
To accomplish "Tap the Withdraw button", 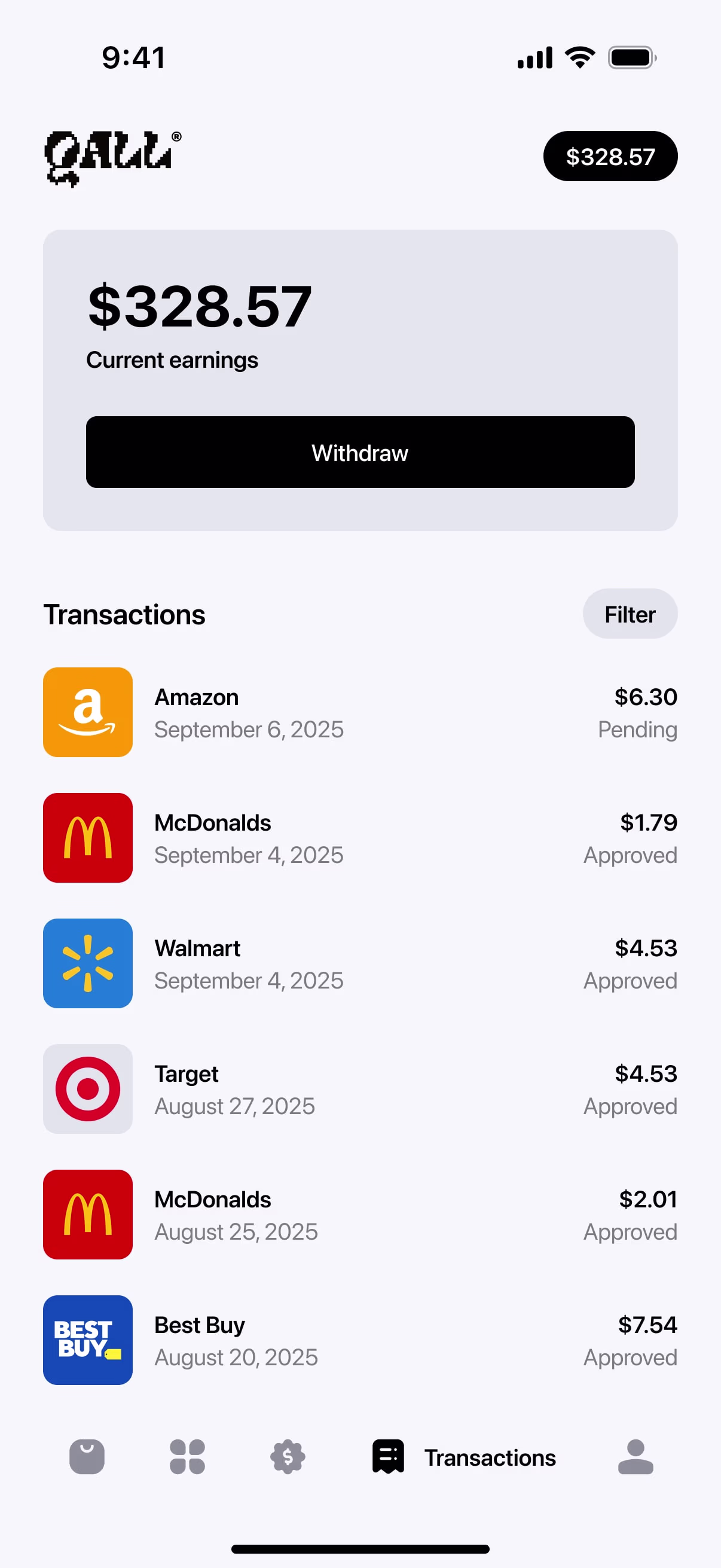I will pos(360,452).
